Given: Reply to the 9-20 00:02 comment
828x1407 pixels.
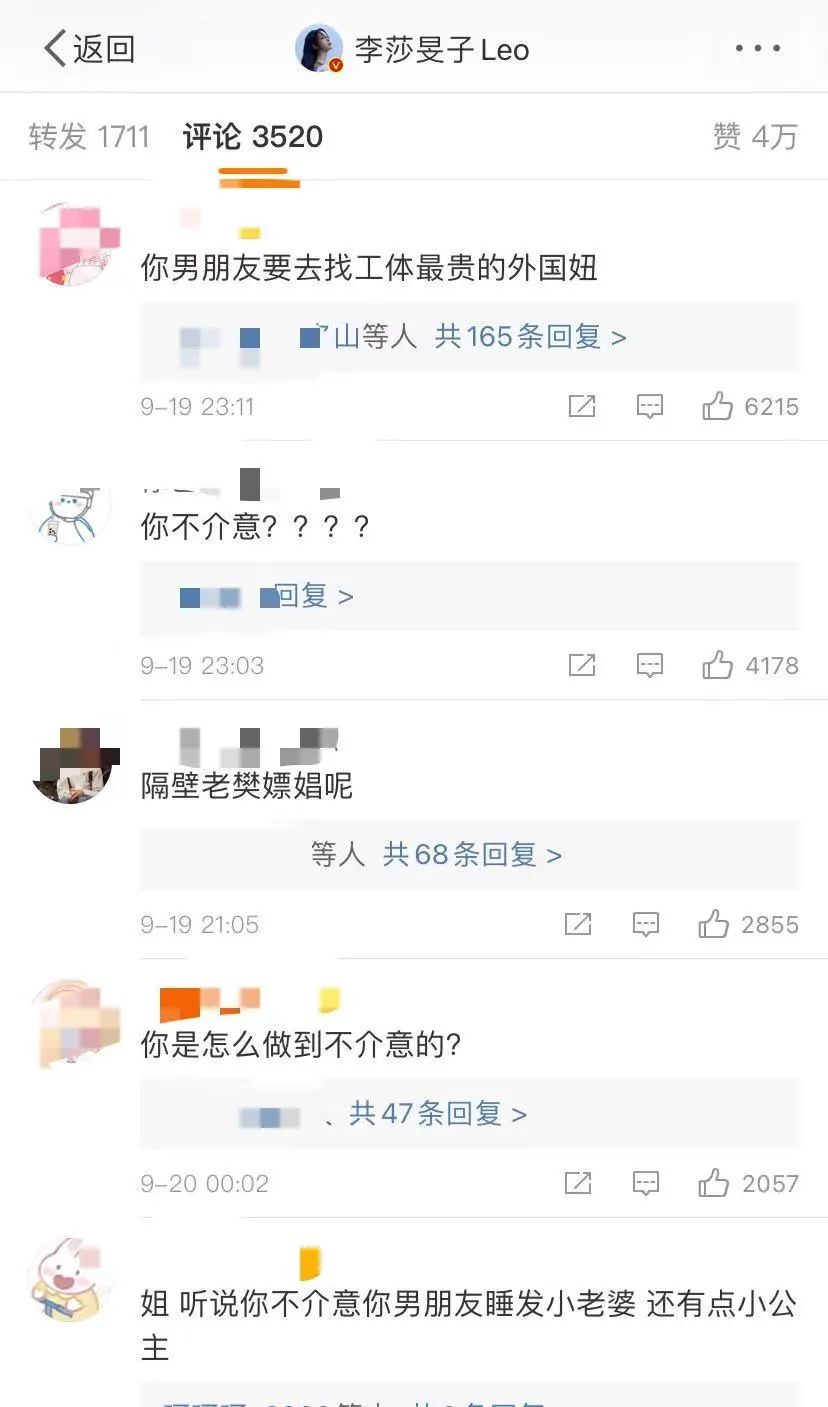Looking at the screenshot, I should [x=646, y=1183].
